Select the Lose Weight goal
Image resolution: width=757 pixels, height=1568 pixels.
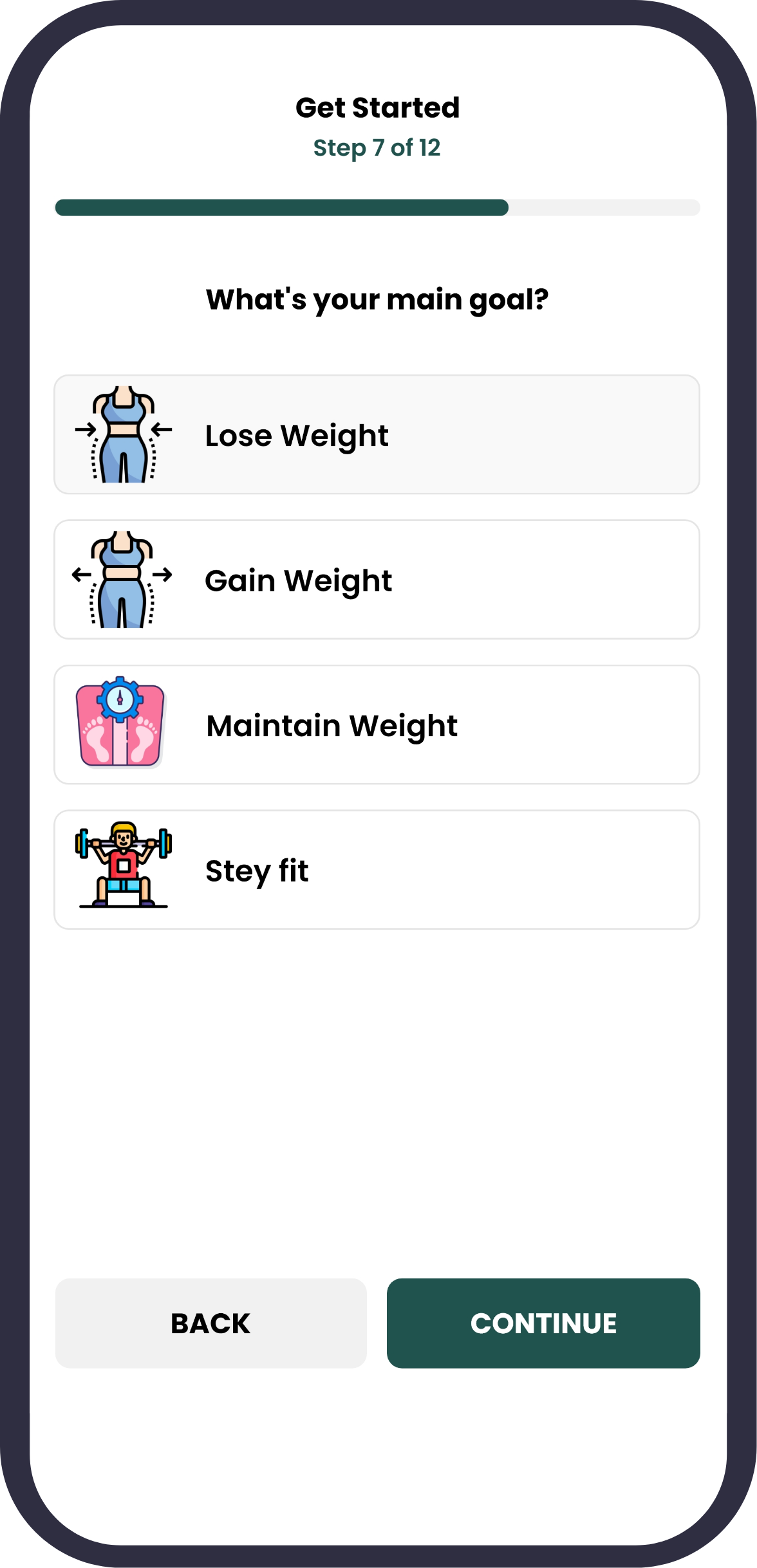[x=377, y=435]
